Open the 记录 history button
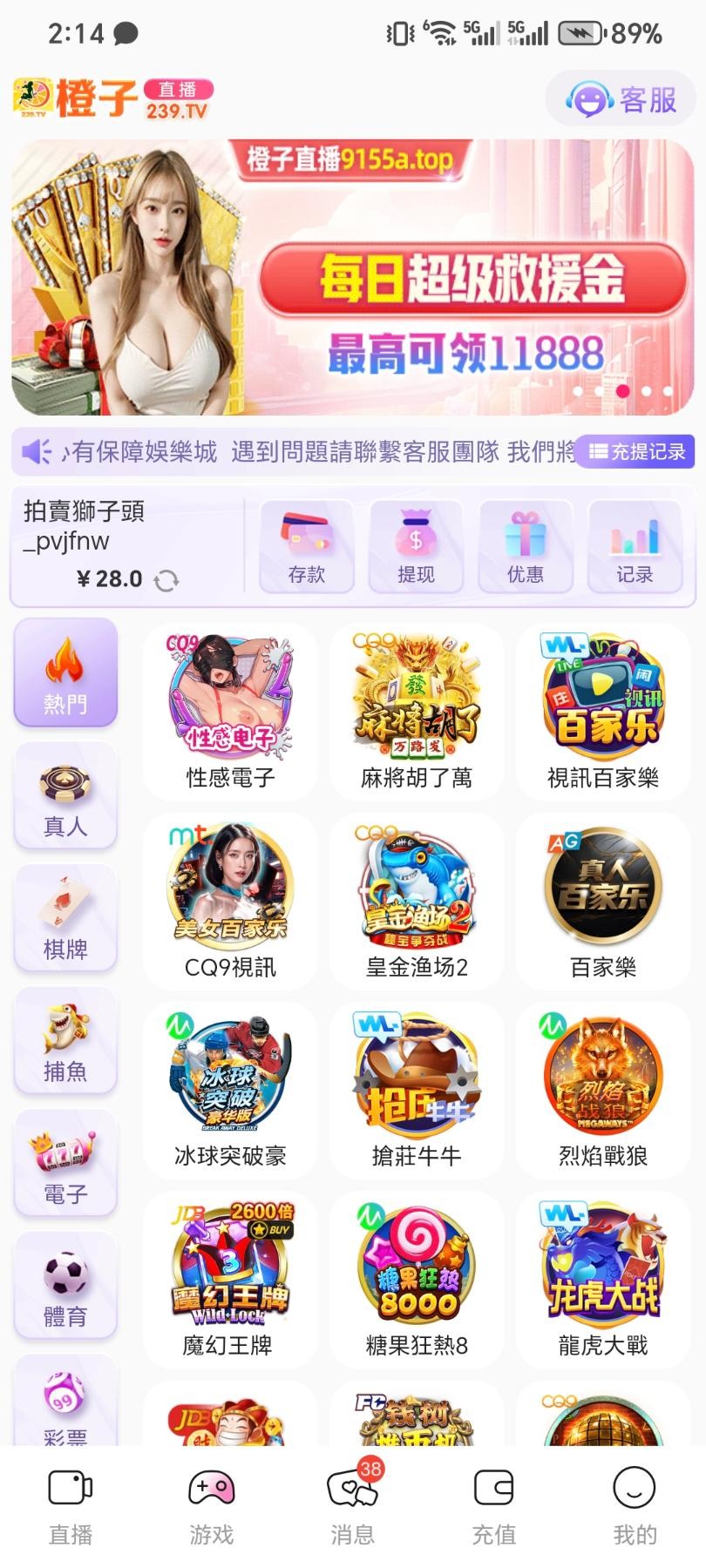706x1568 pixels. coord(635,546)
